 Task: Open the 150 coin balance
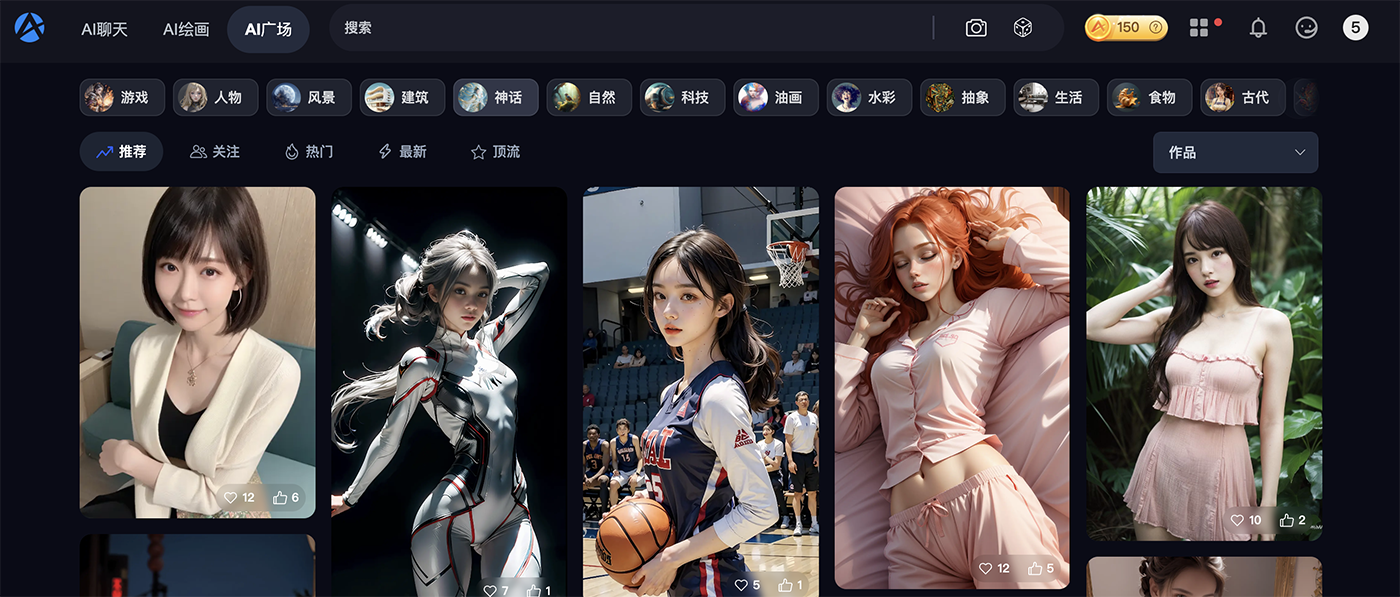click(1126, 28)
